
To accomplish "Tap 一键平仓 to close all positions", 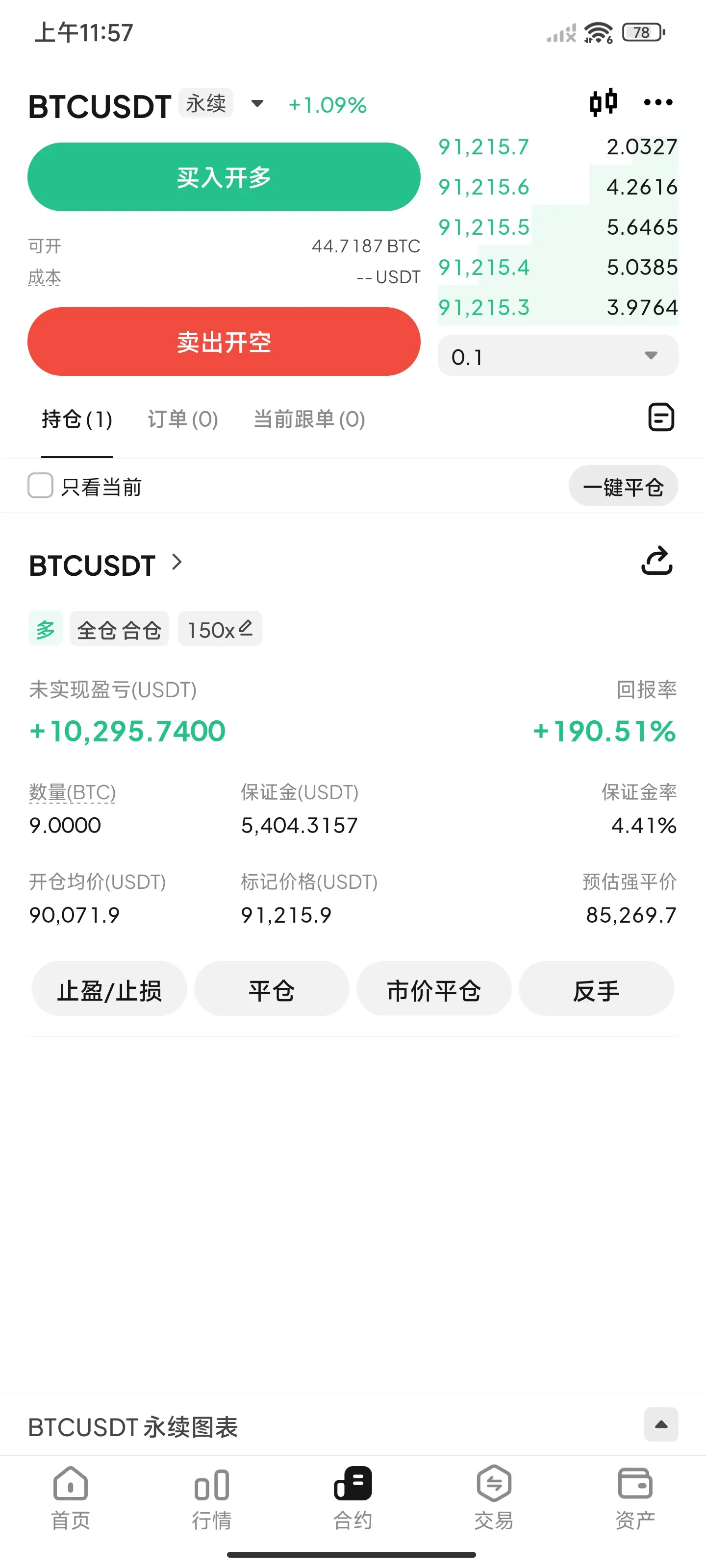I will click(x=623, y=486).
